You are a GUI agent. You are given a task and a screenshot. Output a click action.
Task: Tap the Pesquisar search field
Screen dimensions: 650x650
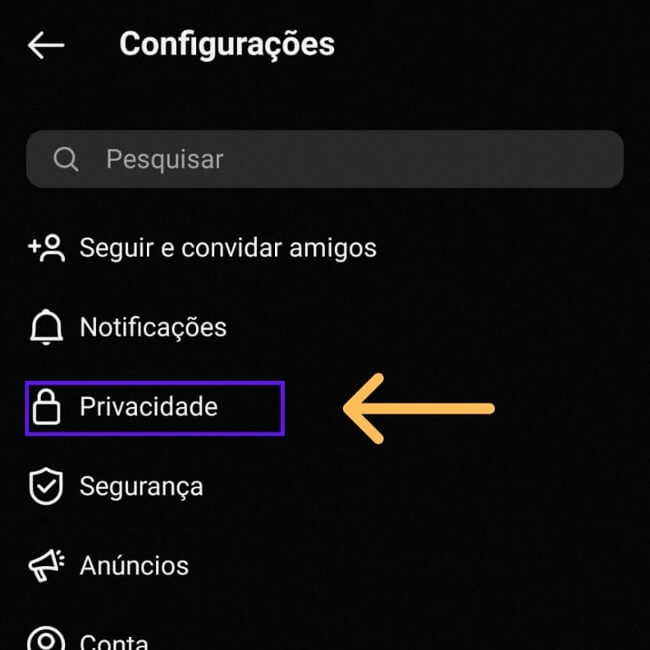324,159
